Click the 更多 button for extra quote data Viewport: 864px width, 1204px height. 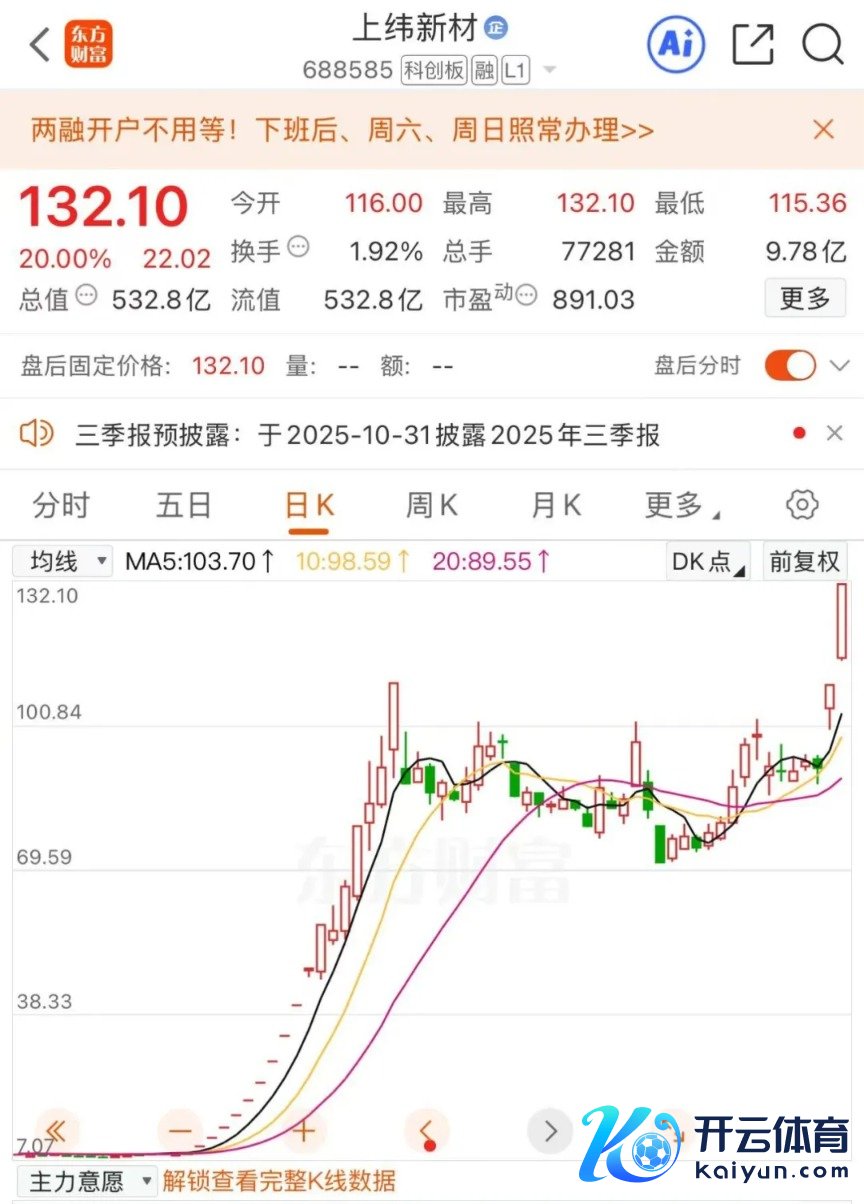coord(805,299)
